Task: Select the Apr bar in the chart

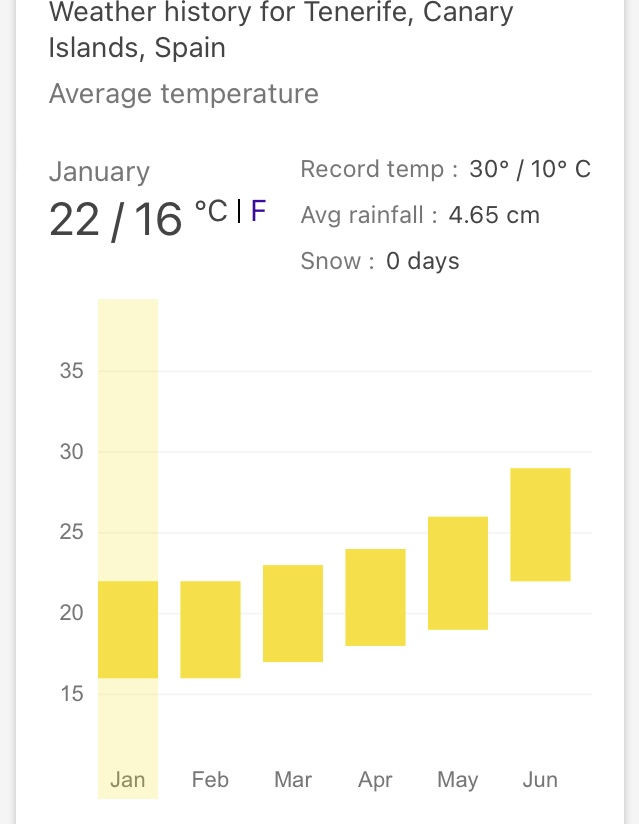Action: tap(375, 597)
